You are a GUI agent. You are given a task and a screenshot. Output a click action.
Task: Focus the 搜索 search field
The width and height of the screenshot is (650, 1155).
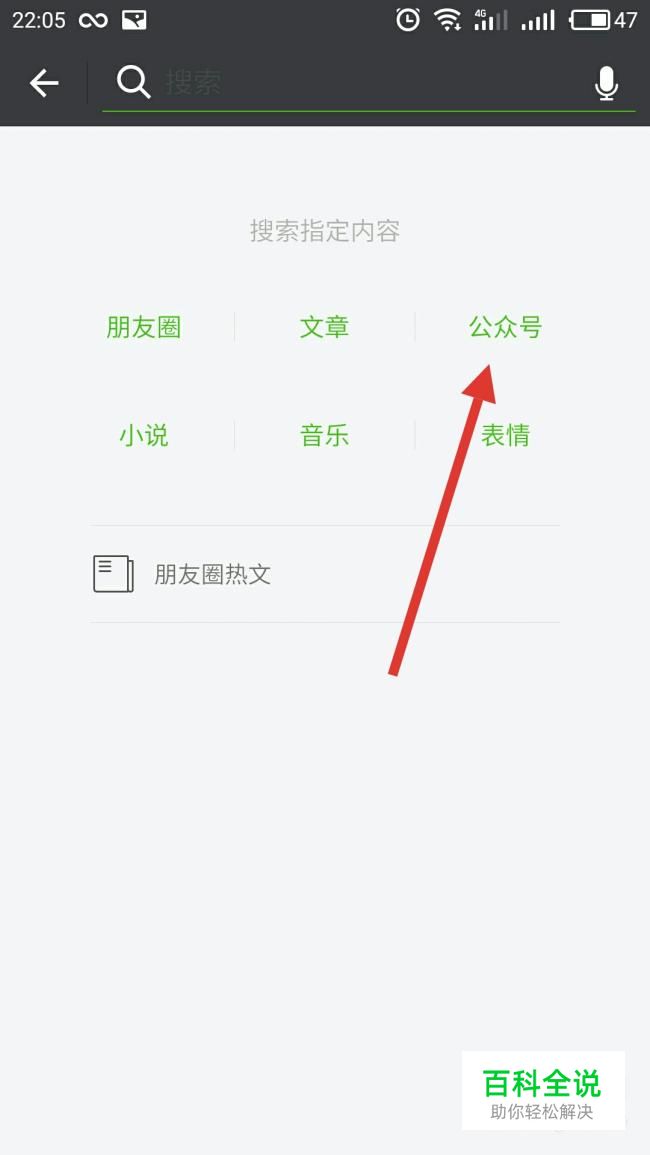tap(370, 83)
